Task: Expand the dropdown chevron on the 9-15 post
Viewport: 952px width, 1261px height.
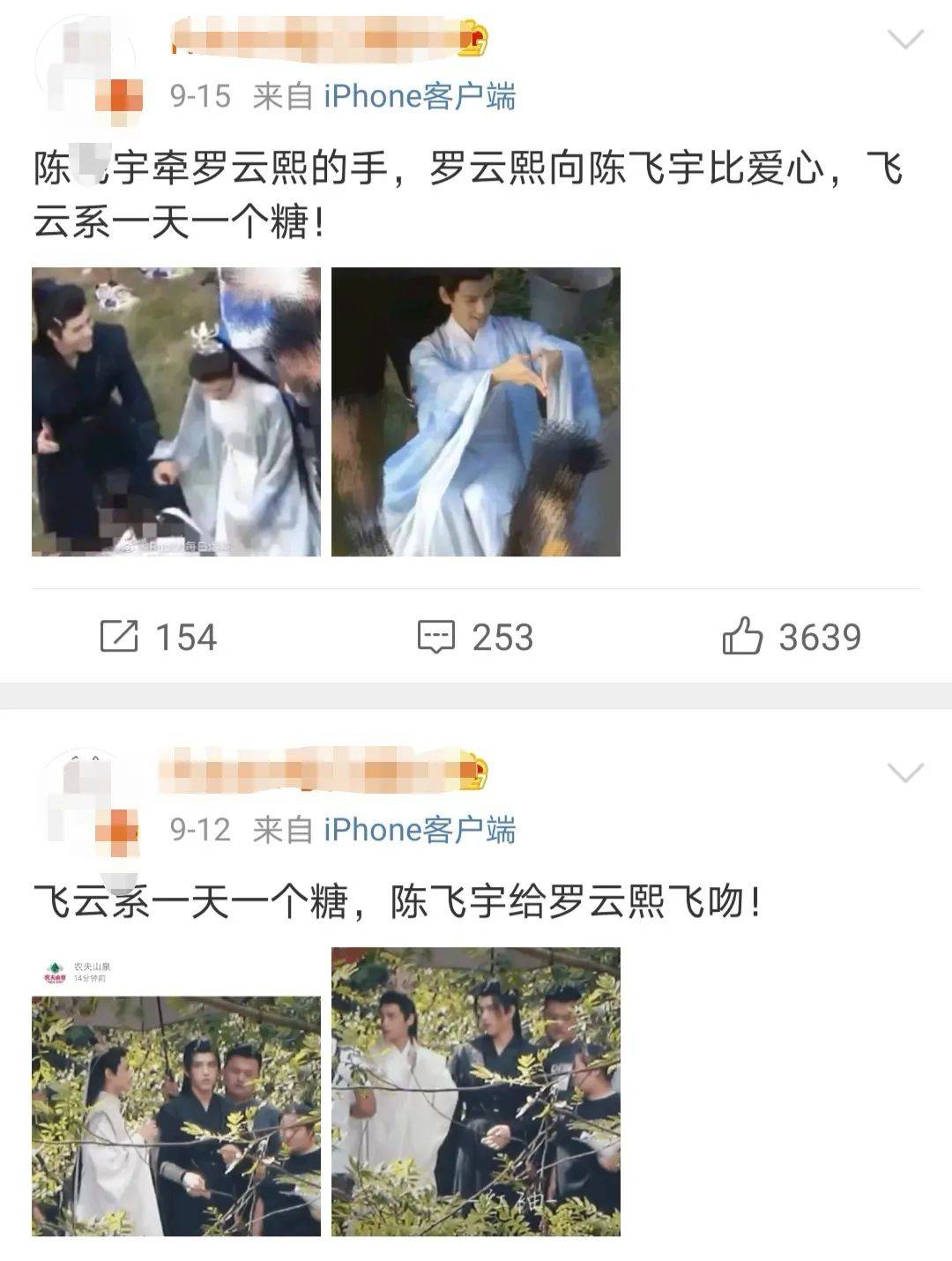Action: coord(904,40)
